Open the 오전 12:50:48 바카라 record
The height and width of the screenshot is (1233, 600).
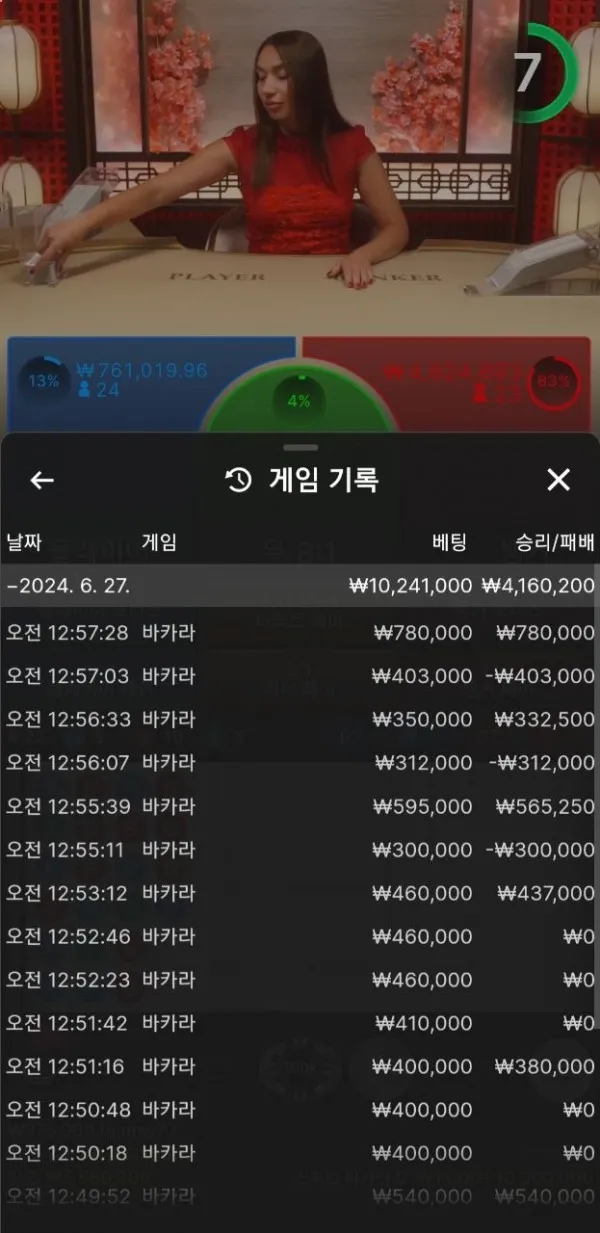[300, 1110]
